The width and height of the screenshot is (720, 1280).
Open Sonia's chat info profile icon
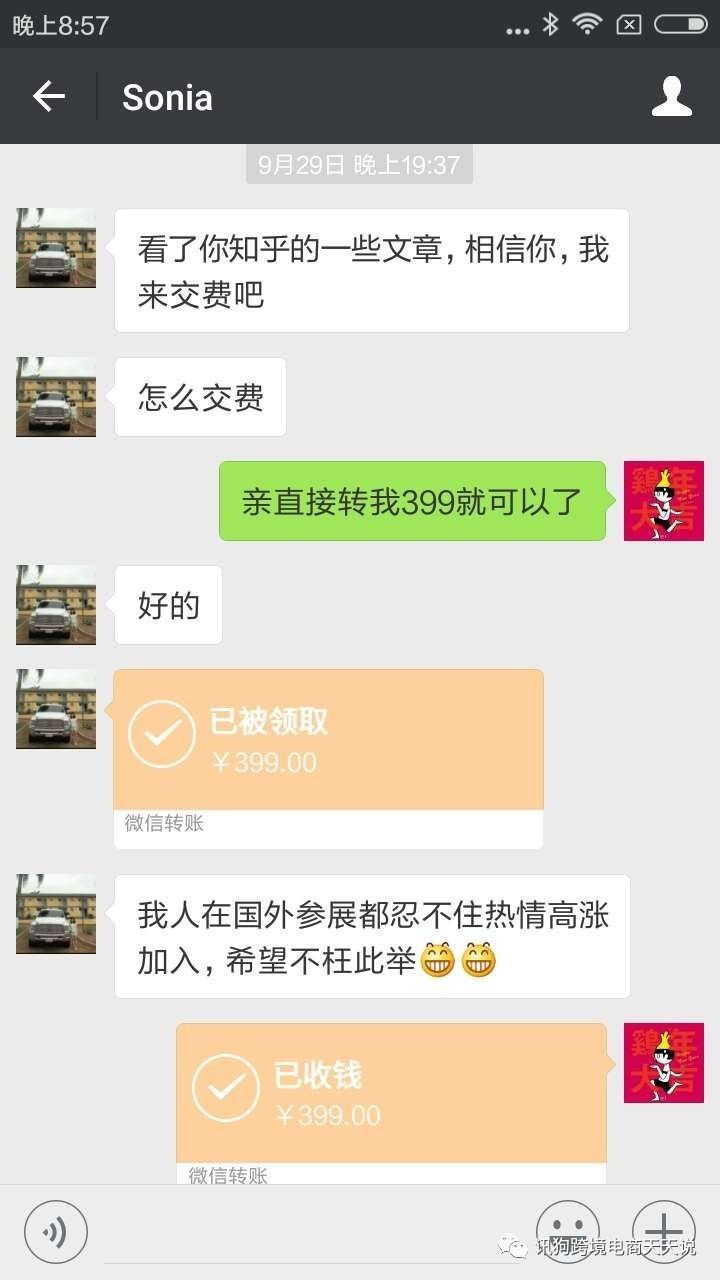671,97
